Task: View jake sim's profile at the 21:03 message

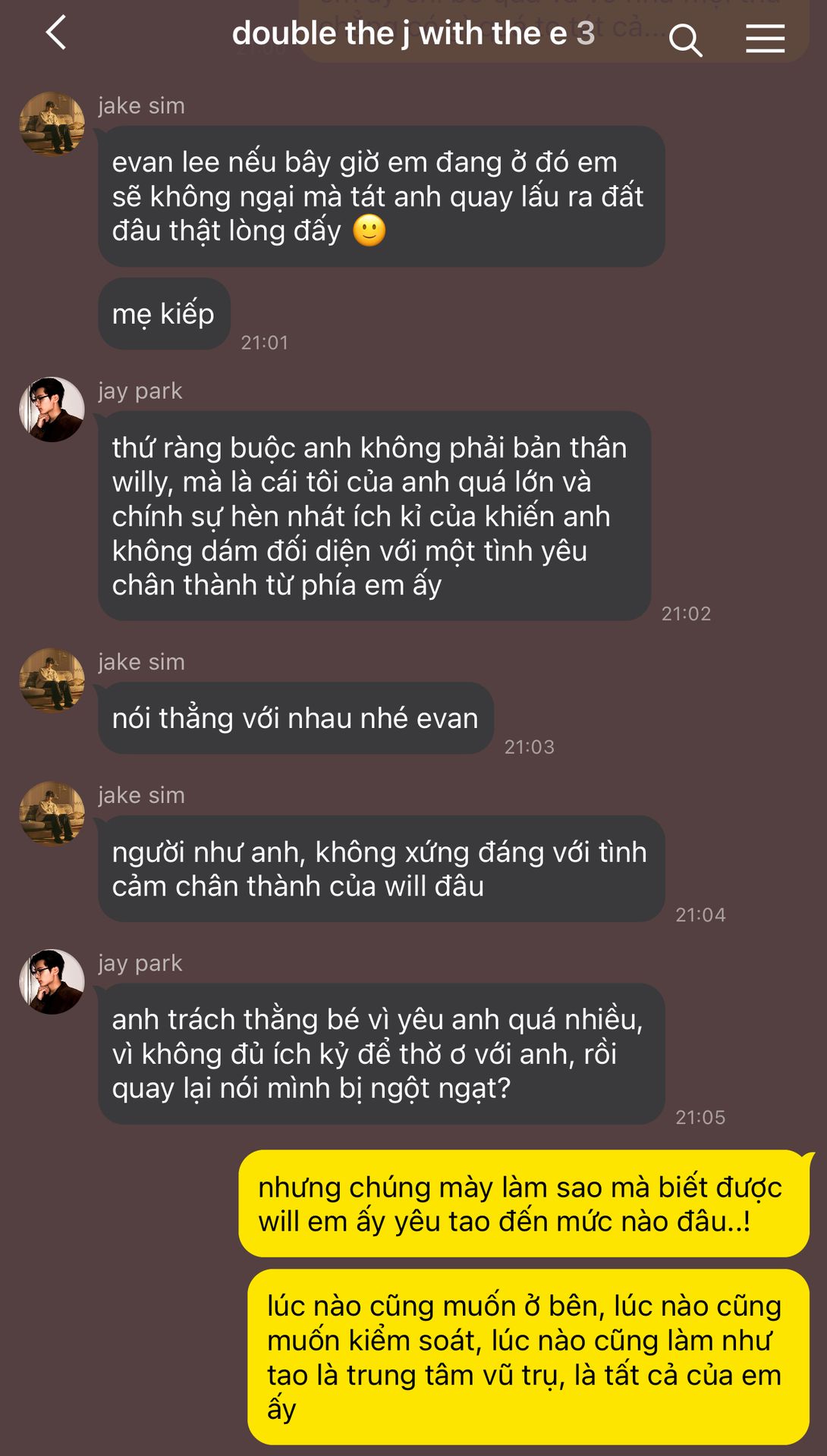Action: pyautogui.click(x=52, y=680)
